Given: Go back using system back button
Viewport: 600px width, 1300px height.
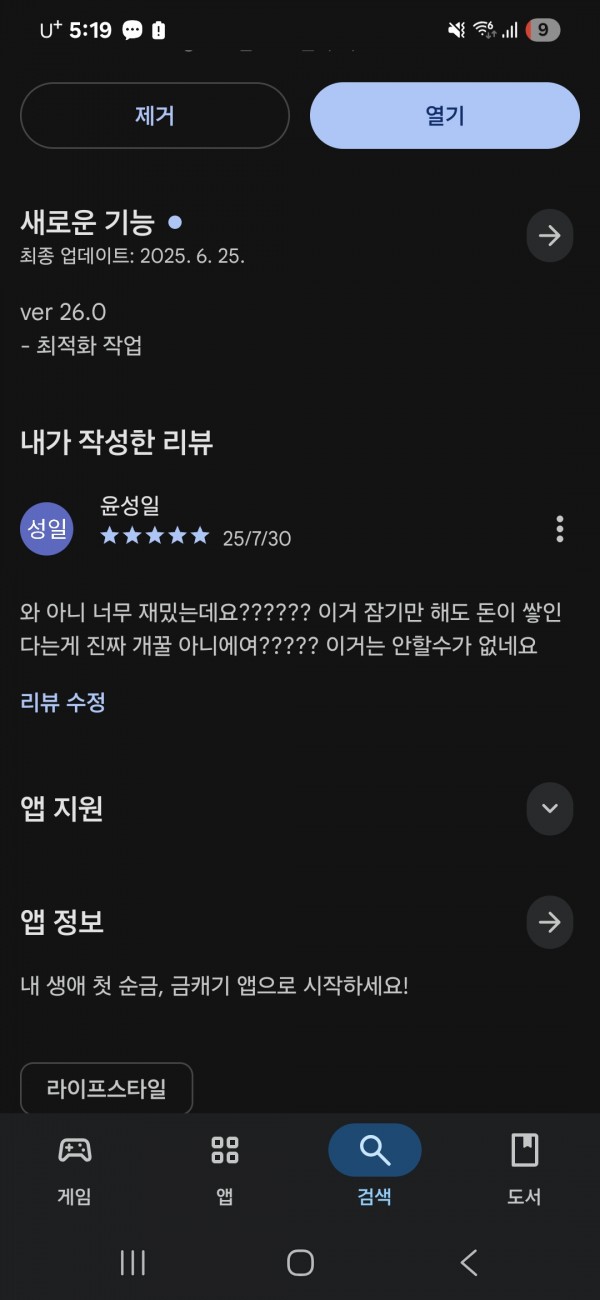Looking at the screenshot, I should pos(469,1263).
